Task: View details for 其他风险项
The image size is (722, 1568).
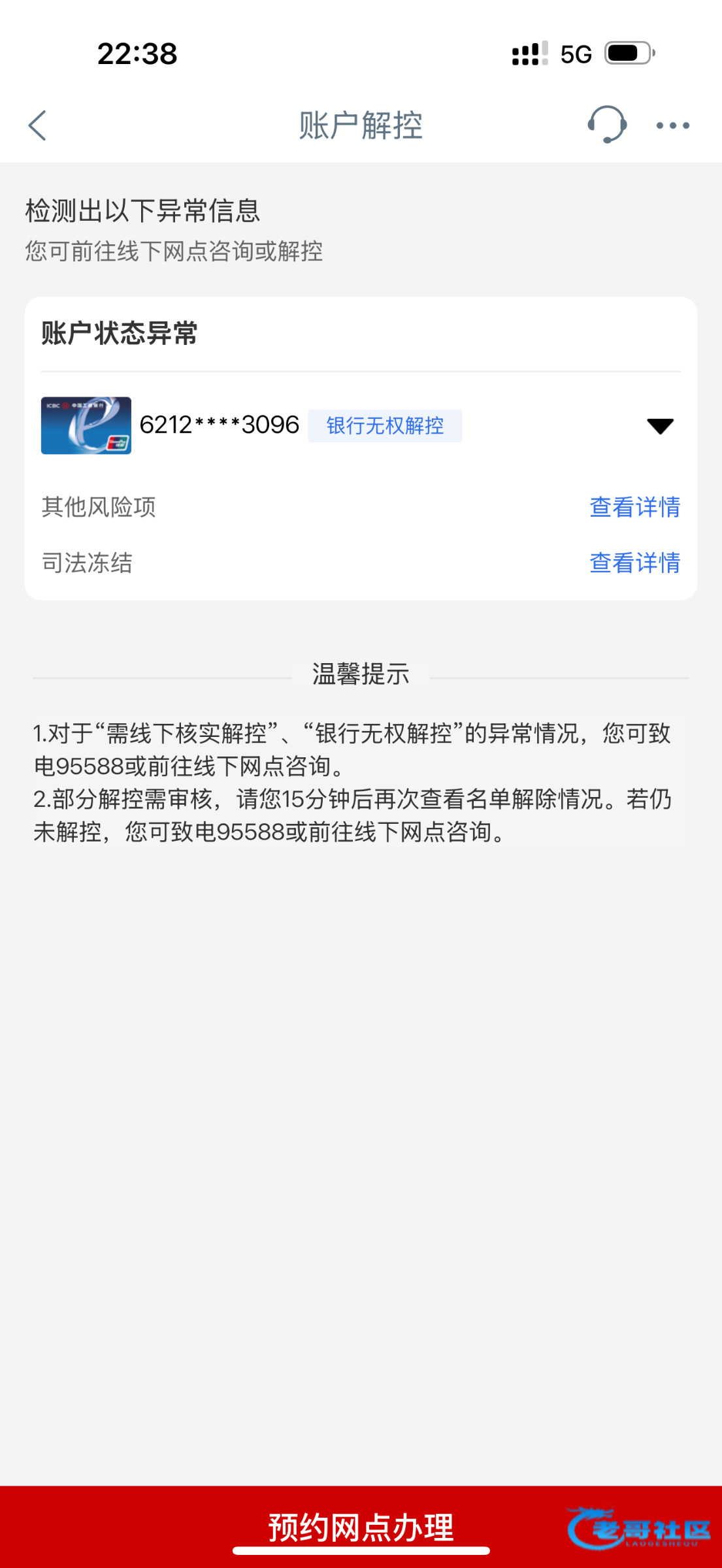Action: click(x=635, y=507)
